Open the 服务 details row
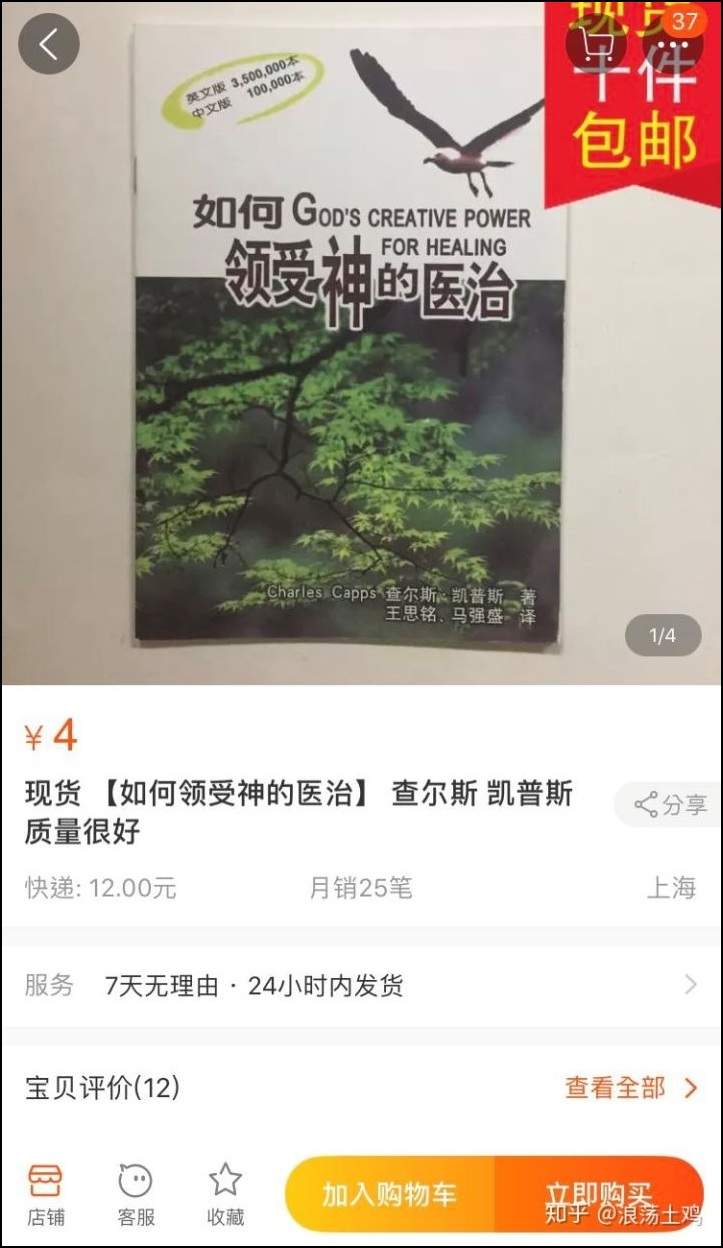The width and height of the screenshot is (723, 1248). click(x=360, y=985)
